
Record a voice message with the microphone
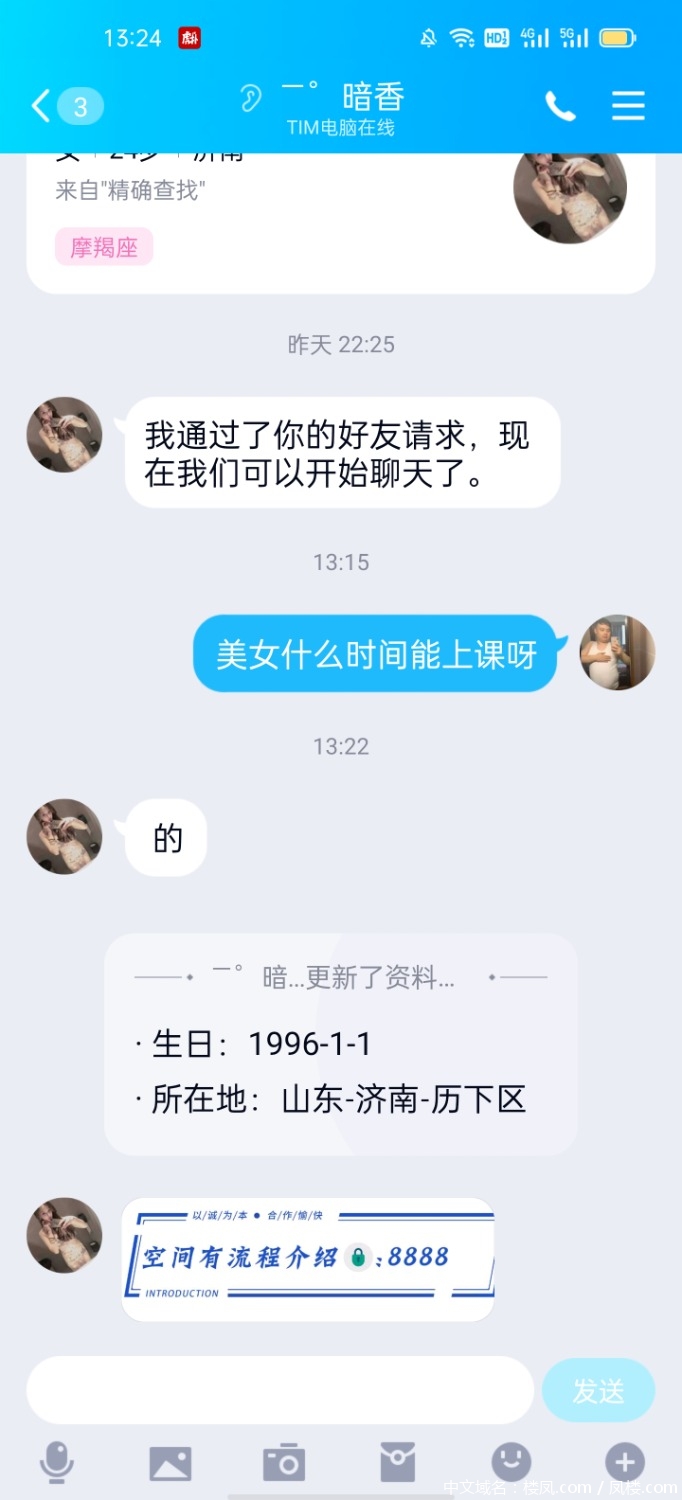57,1463
